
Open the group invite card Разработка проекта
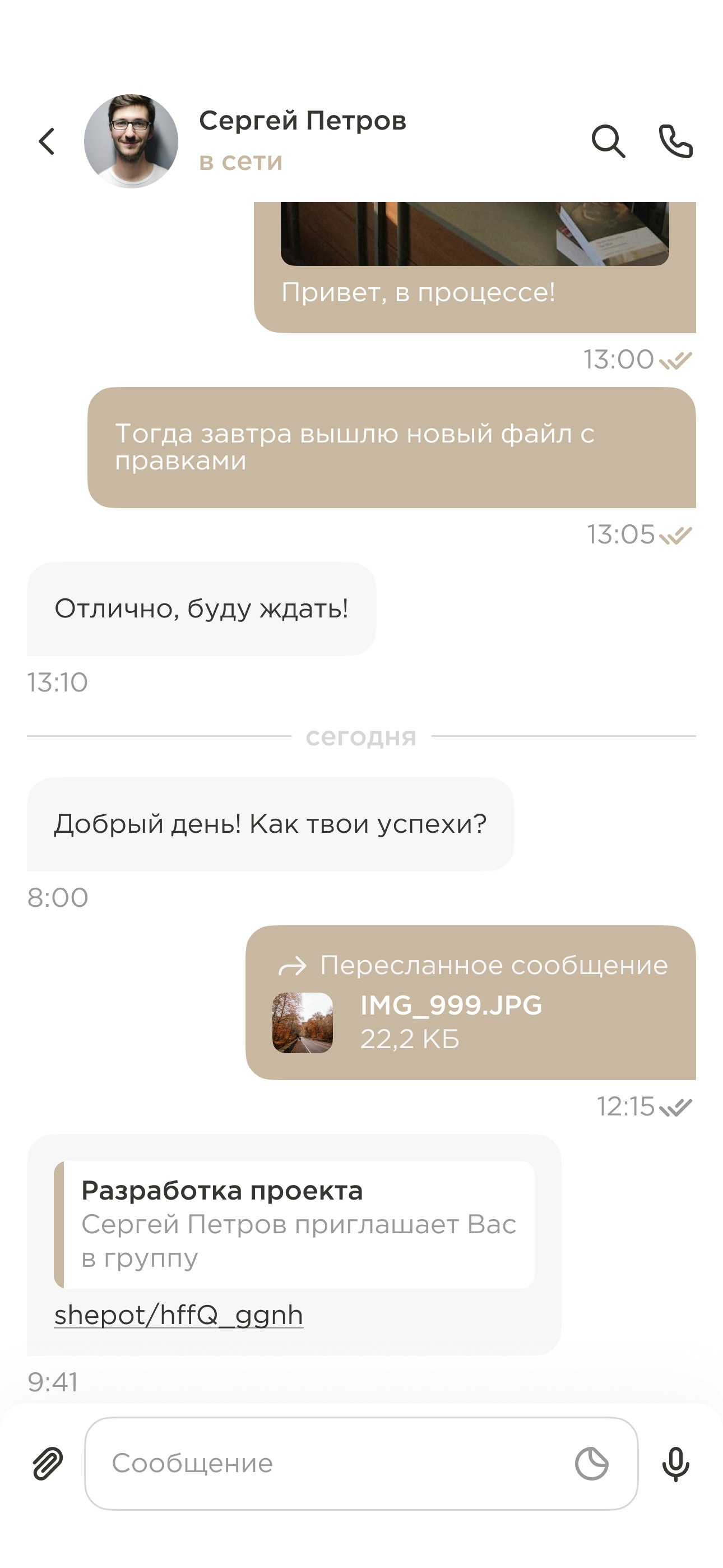coord(294,1224)
